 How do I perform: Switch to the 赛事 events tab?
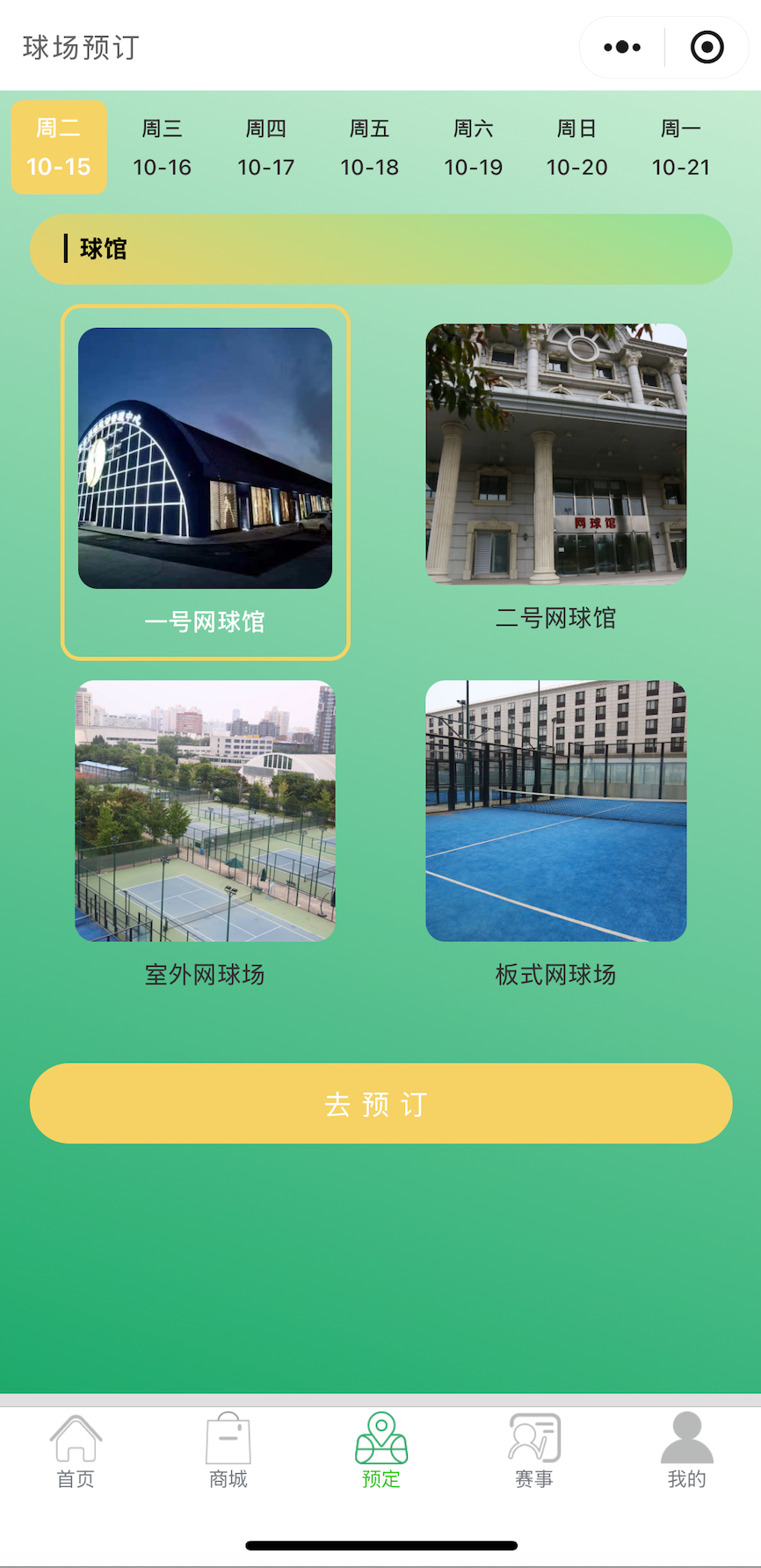[x=534, y=1451]
